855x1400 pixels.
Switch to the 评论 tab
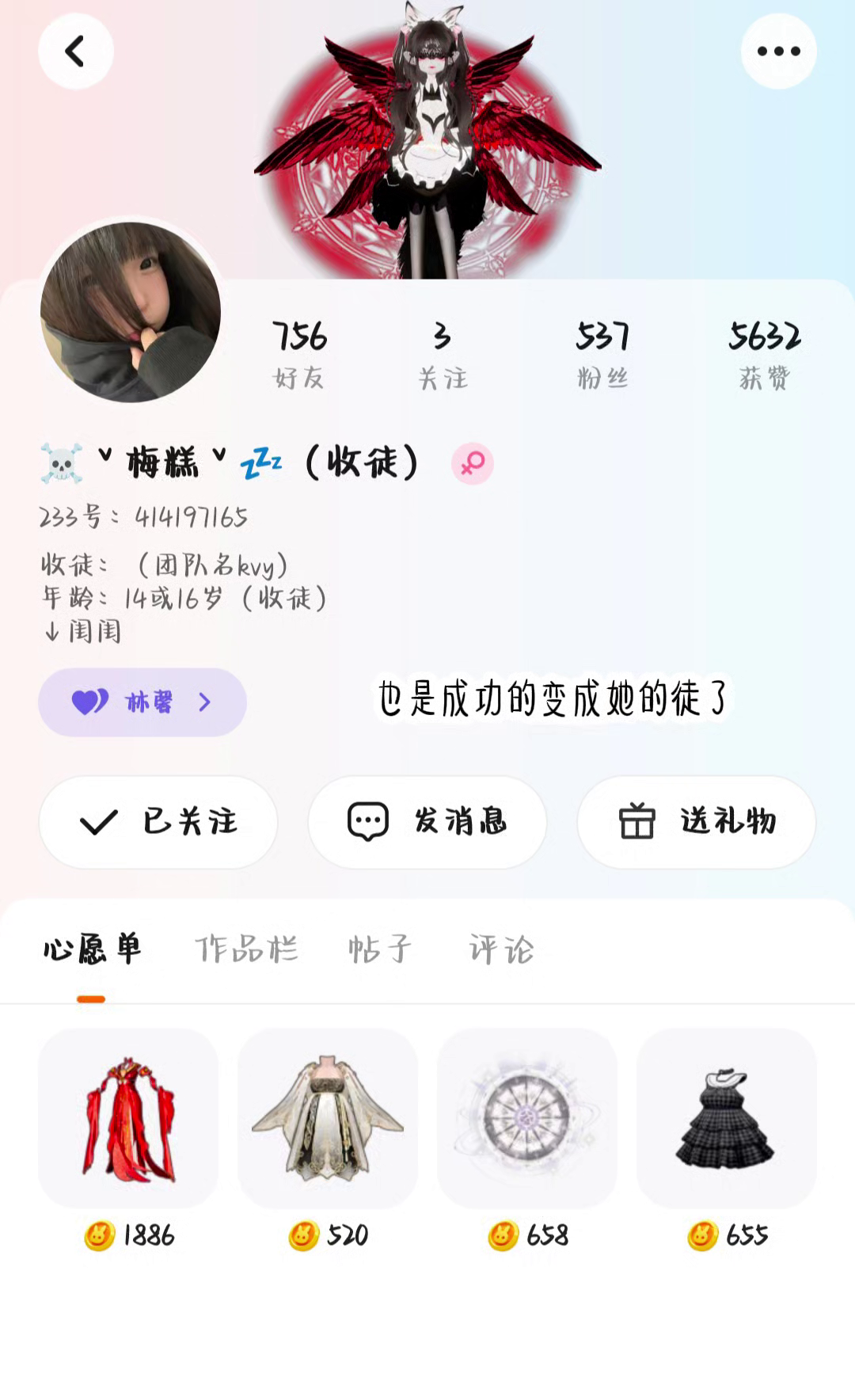tap(501, 949)
